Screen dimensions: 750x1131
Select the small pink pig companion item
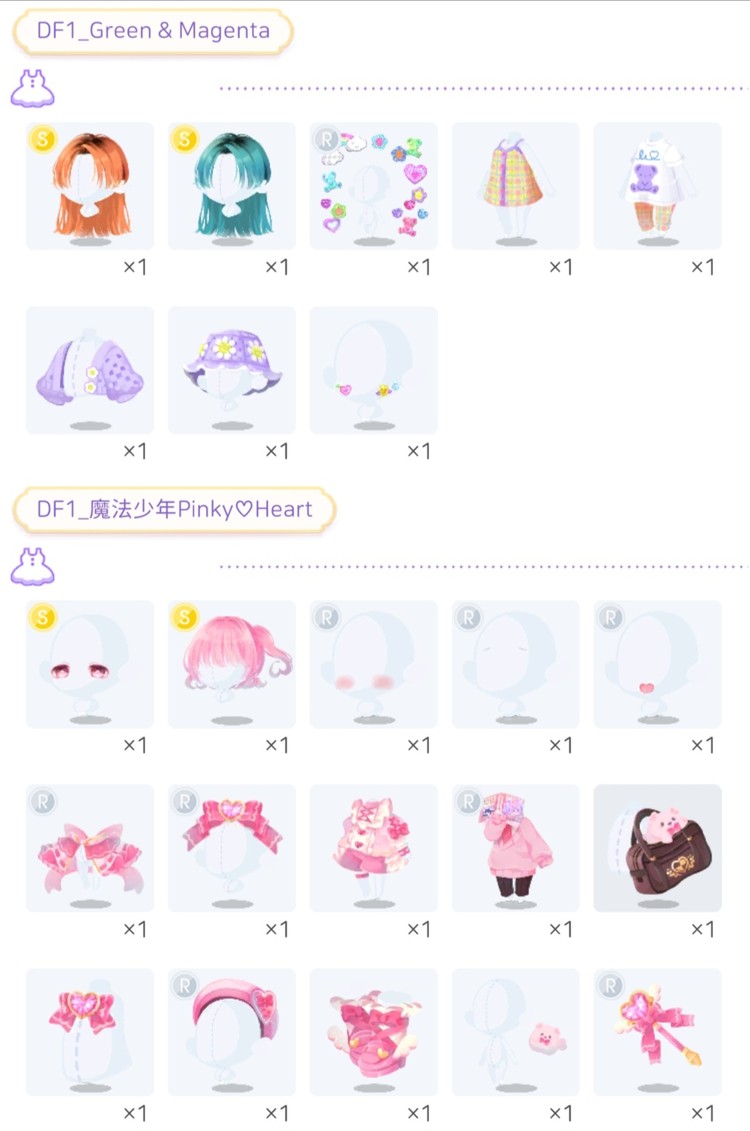516,1032
